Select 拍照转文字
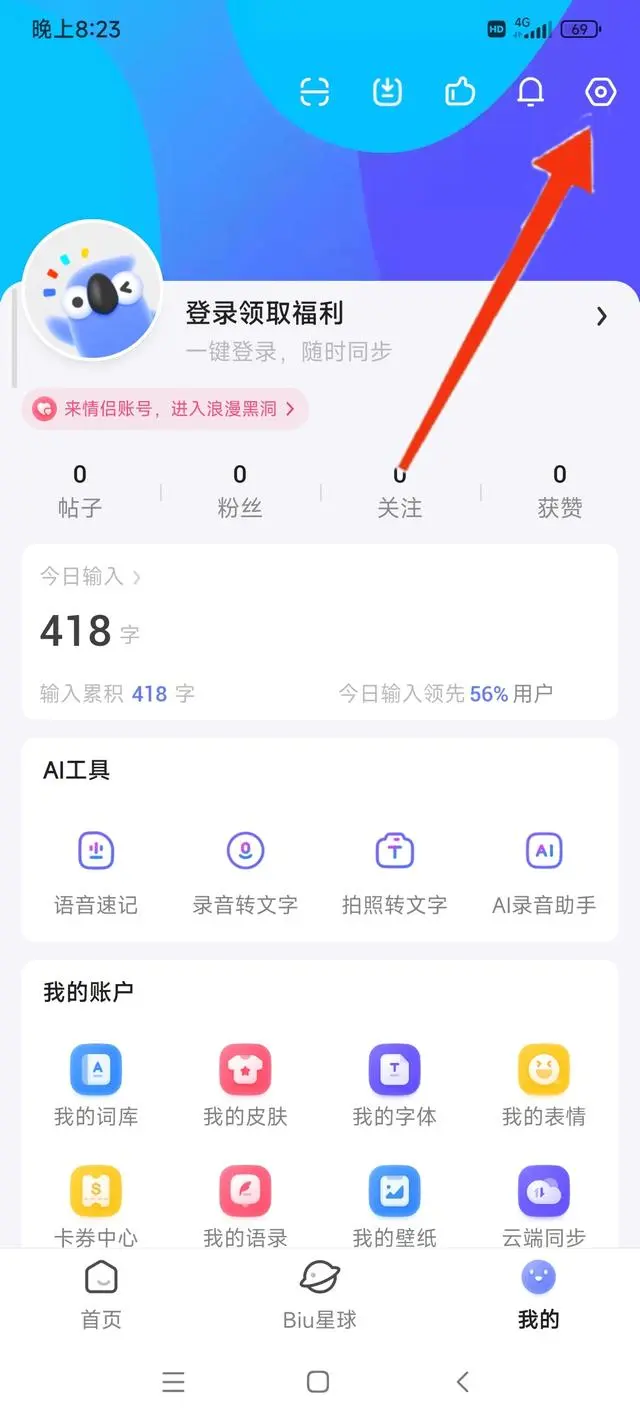The width and height of the screenshot is (640, 1422). coord(394,872)
